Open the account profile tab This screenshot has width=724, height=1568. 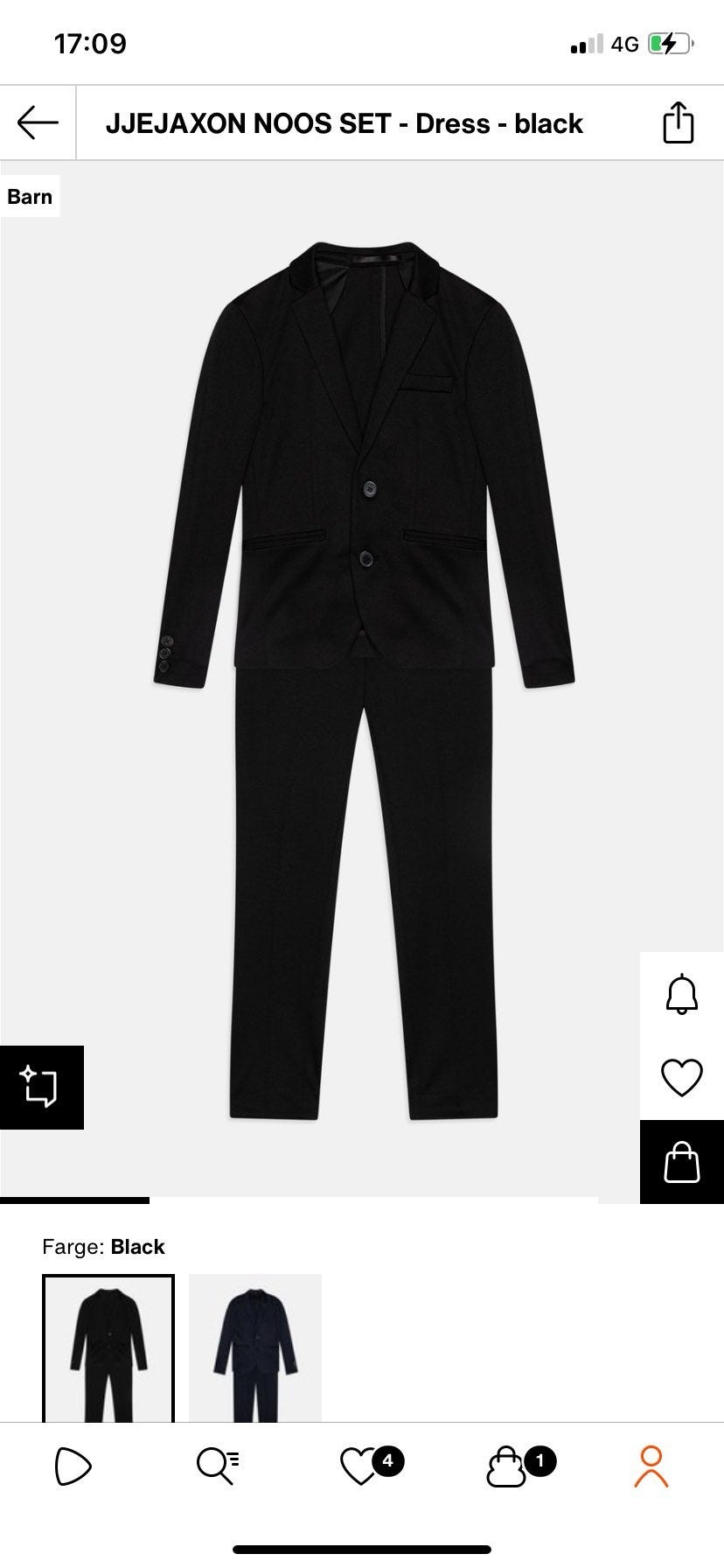[x=651, y=1466]
